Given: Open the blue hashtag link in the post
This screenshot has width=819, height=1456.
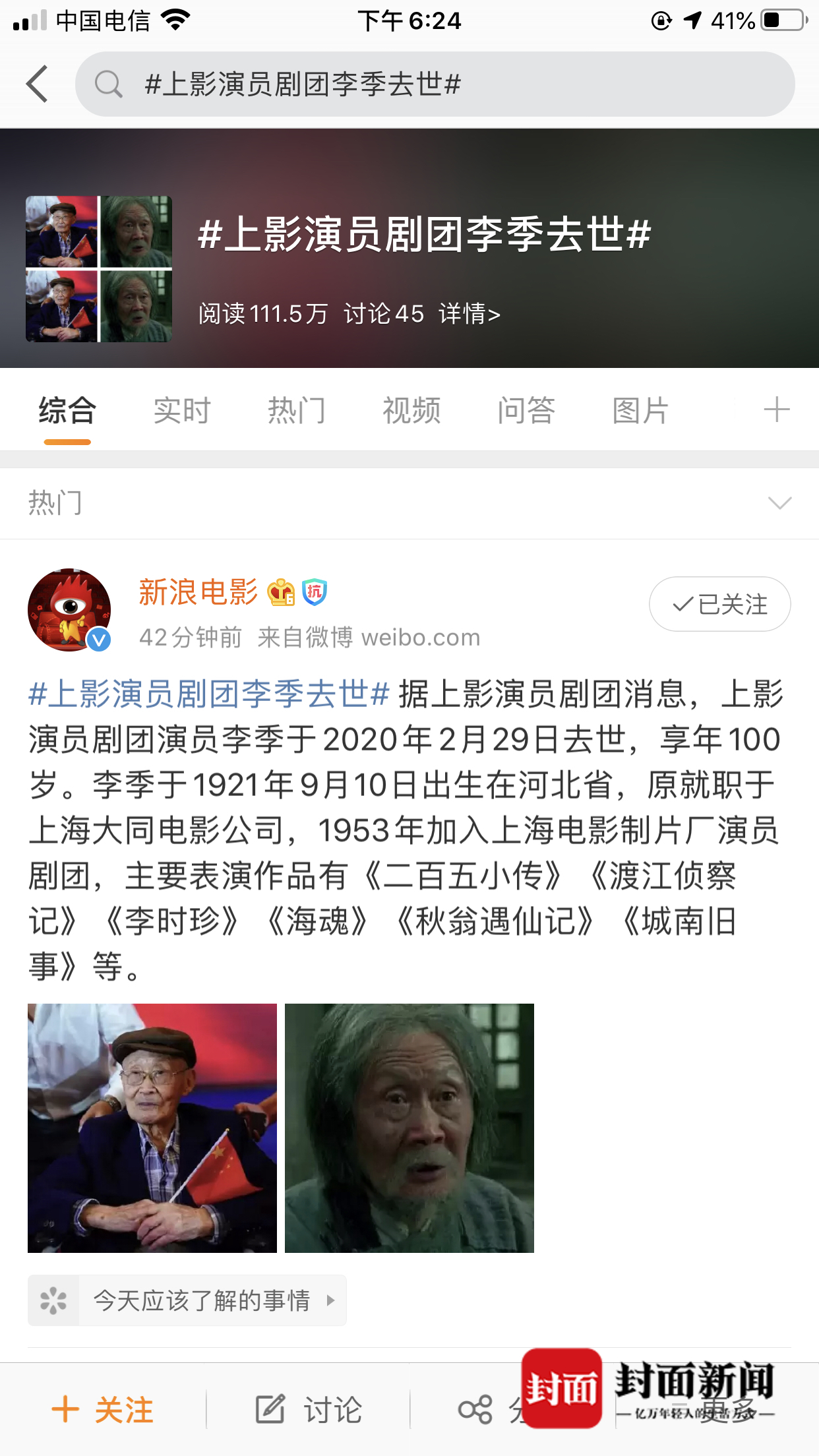Looking at the screenshot, I should (x=209, y=694).
